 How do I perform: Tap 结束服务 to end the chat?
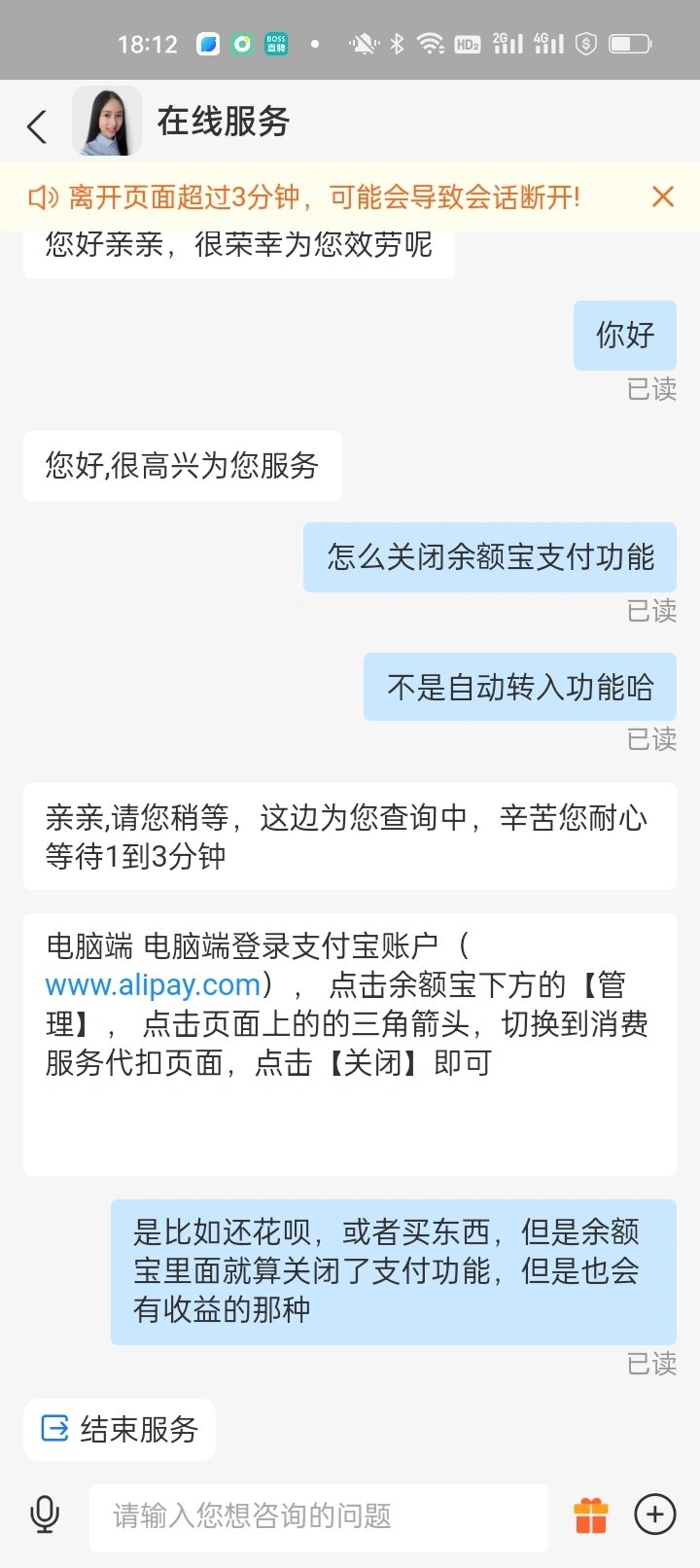120,1429
